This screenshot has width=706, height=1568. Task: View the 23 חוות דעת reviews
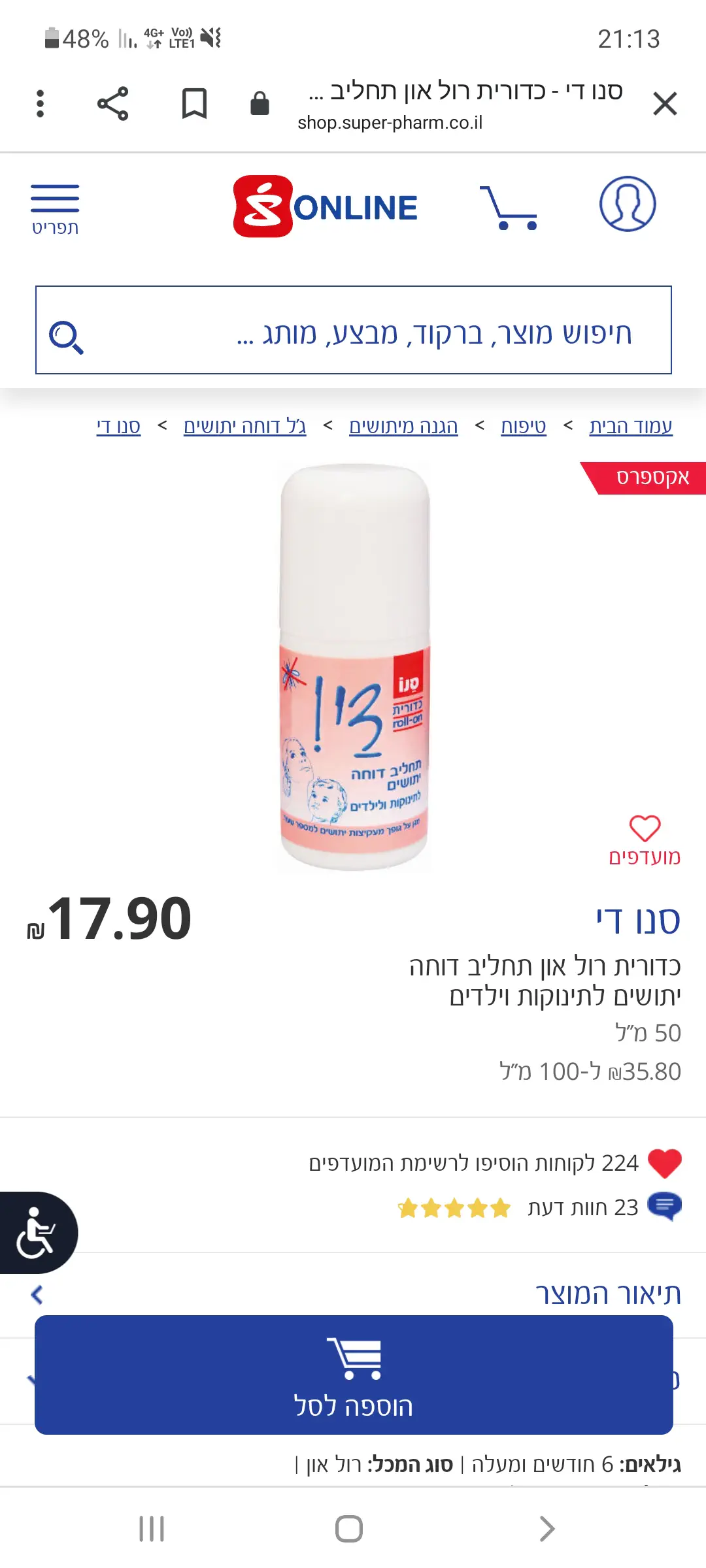582,1207
